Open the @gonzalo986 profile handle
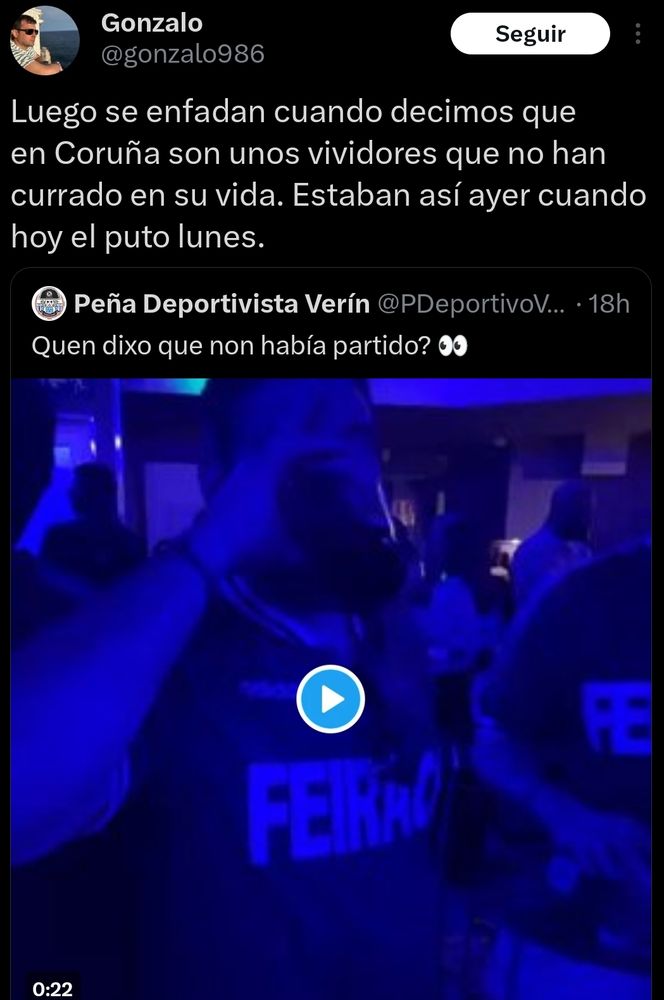This screenshot has height=1000, width=664. point(183,54)
